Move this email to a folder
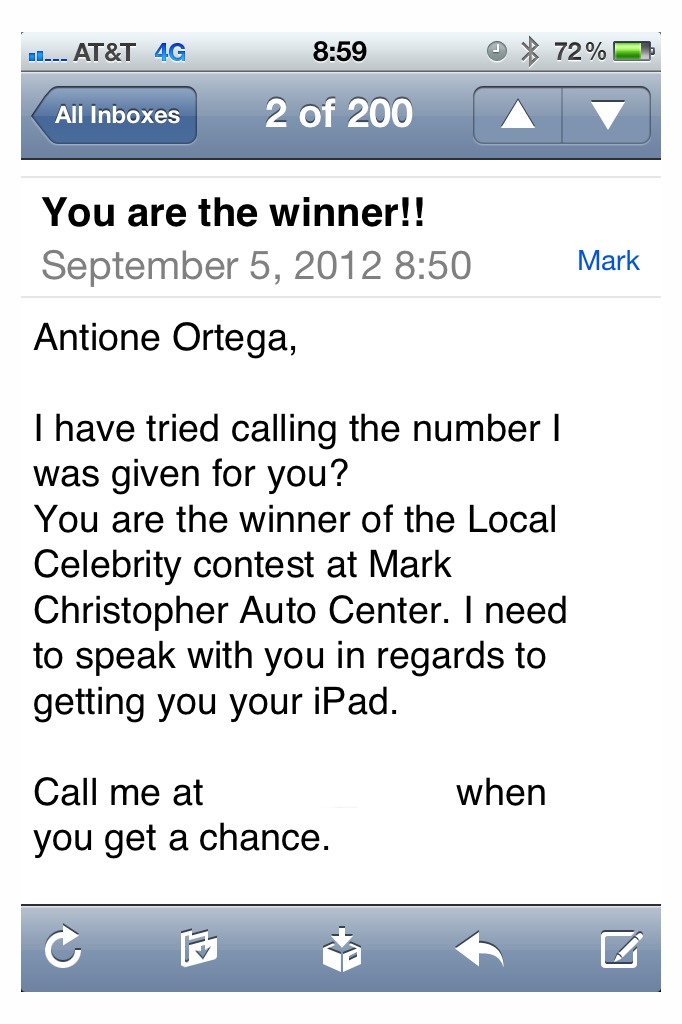 click(x=199, y=948)
